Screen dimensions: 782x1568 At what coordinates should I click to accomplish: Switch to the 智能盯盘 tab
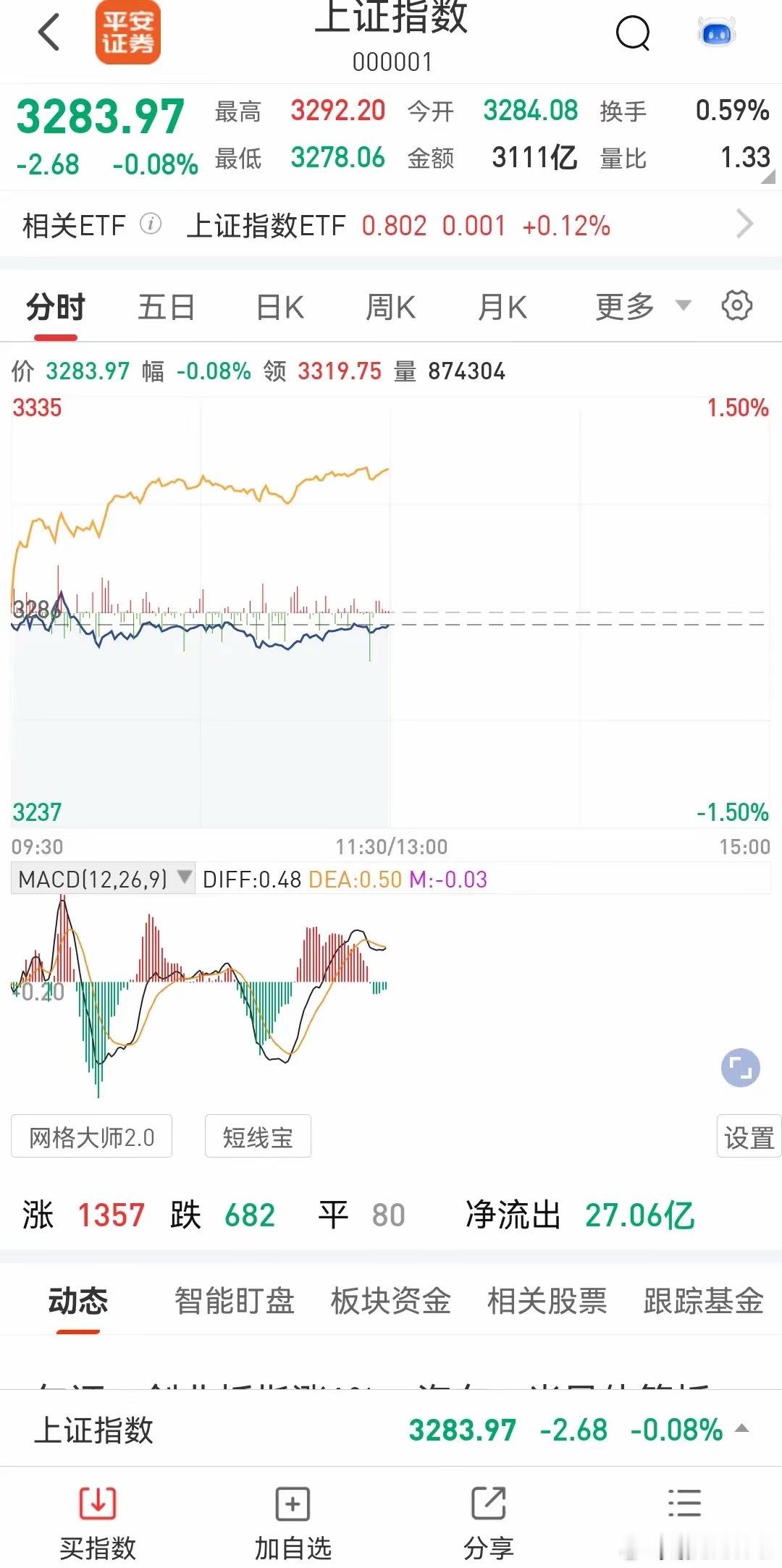(x=234, y=1301)
